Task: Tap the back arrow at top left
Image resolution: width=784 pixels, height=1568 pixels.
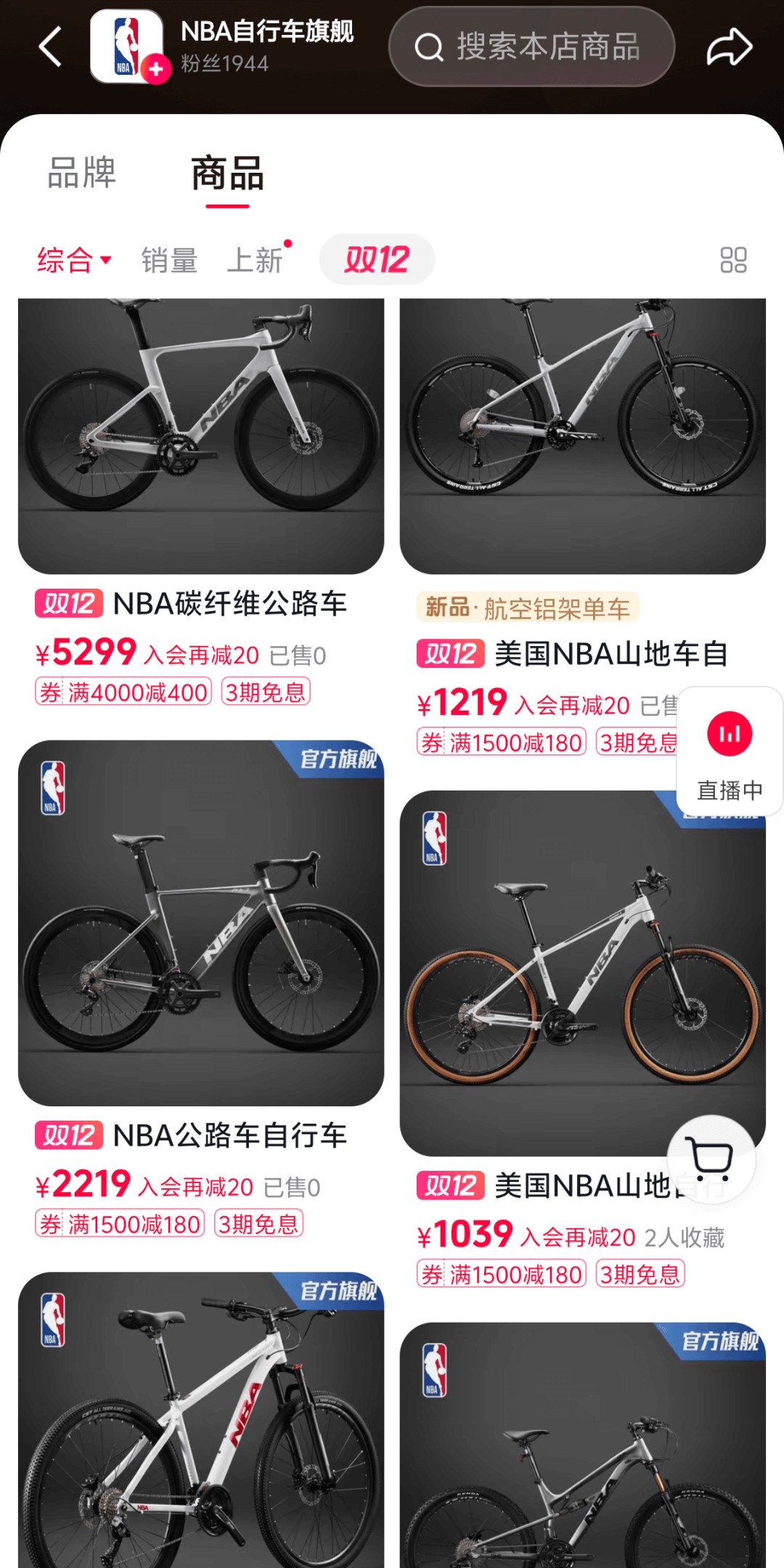Action: tap(49, 46)
